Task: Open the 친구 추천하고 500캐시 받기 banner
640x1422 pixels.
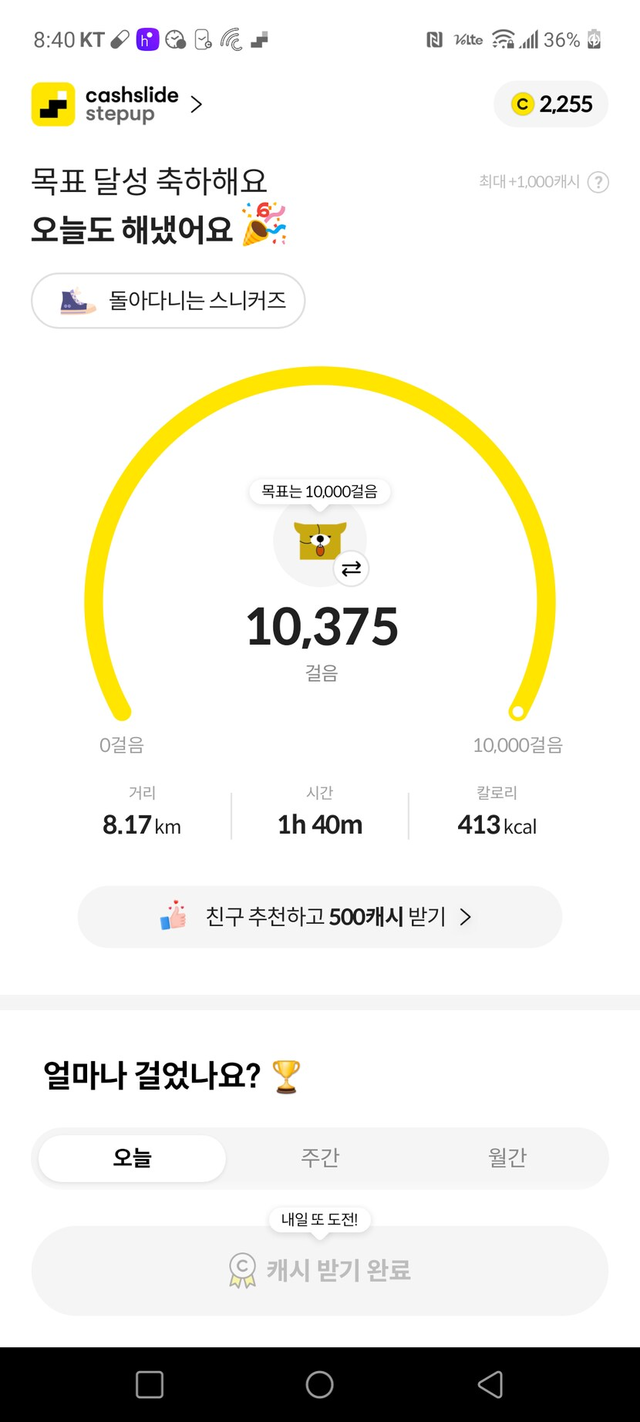Action: (x=319, y=916)
